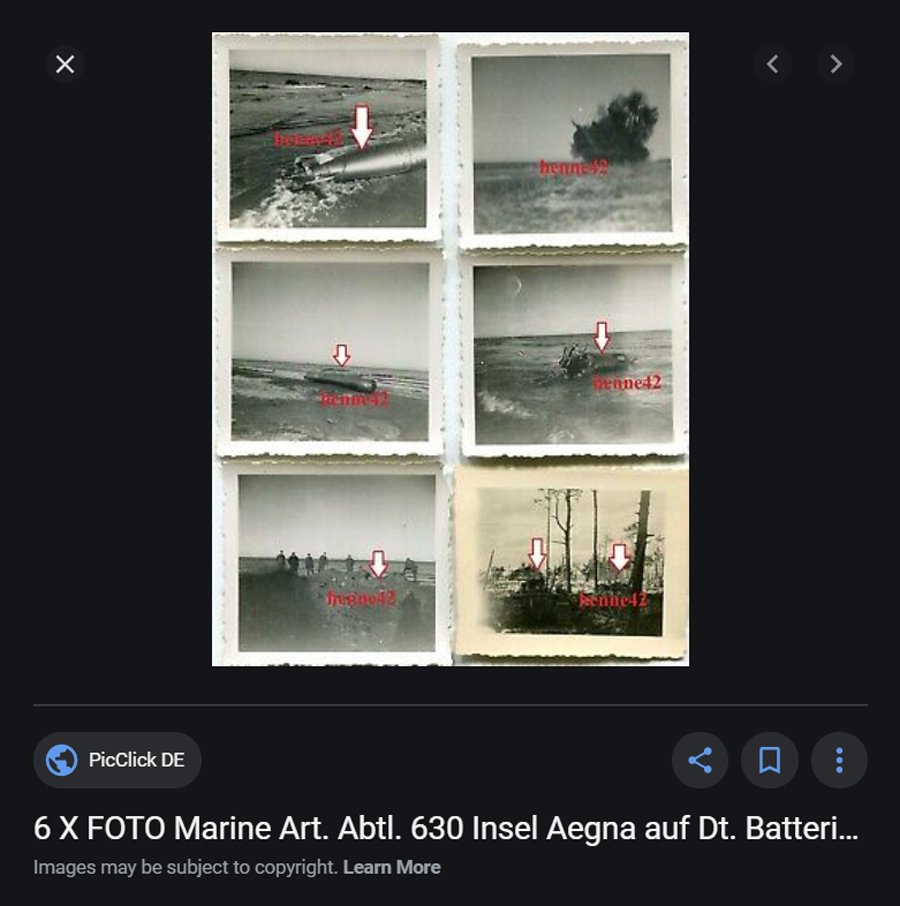Open the 6 X FOTO Marine listing title

(x=445, y=828)
